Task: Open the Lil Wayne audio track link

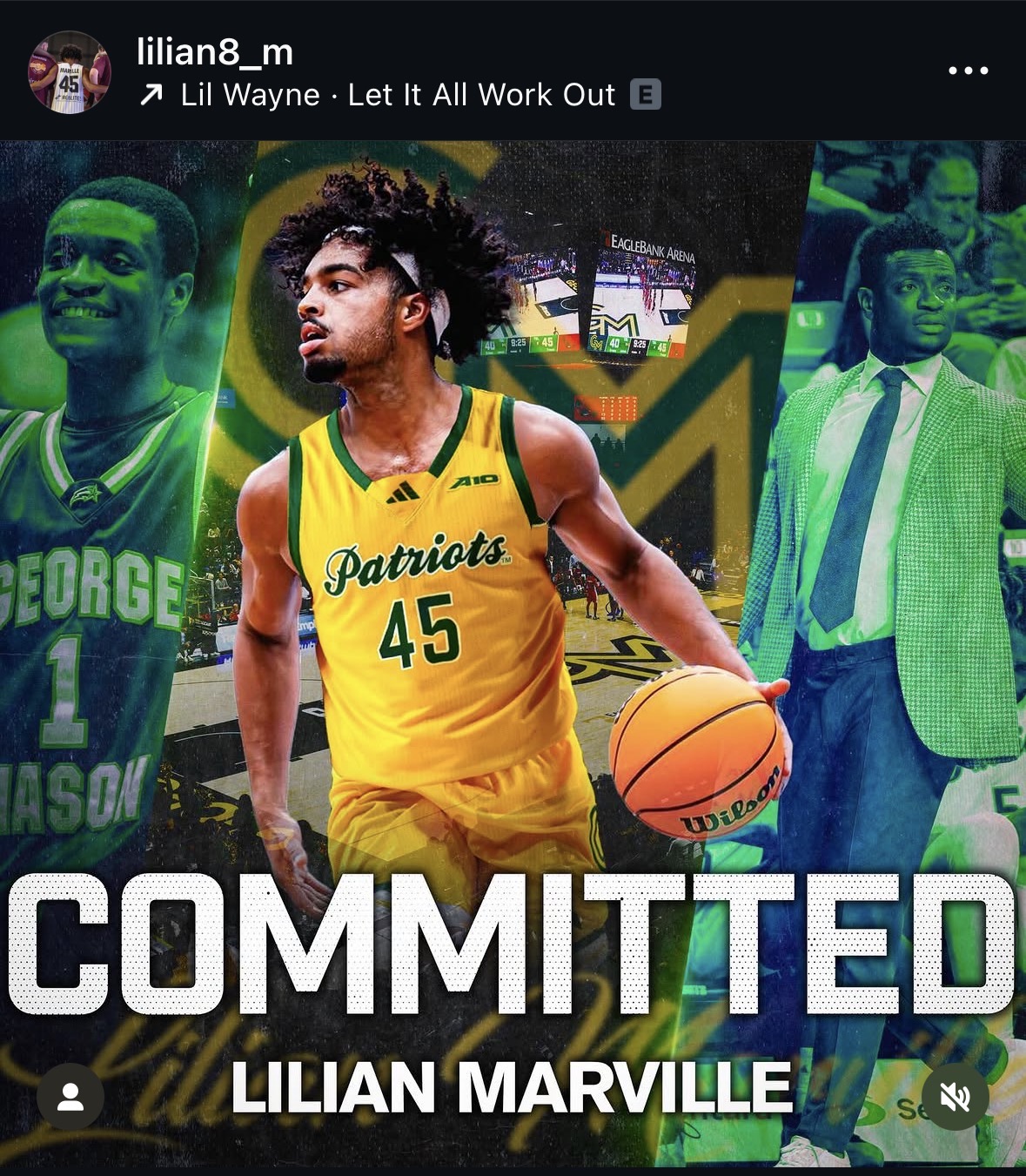Action: 397,95
